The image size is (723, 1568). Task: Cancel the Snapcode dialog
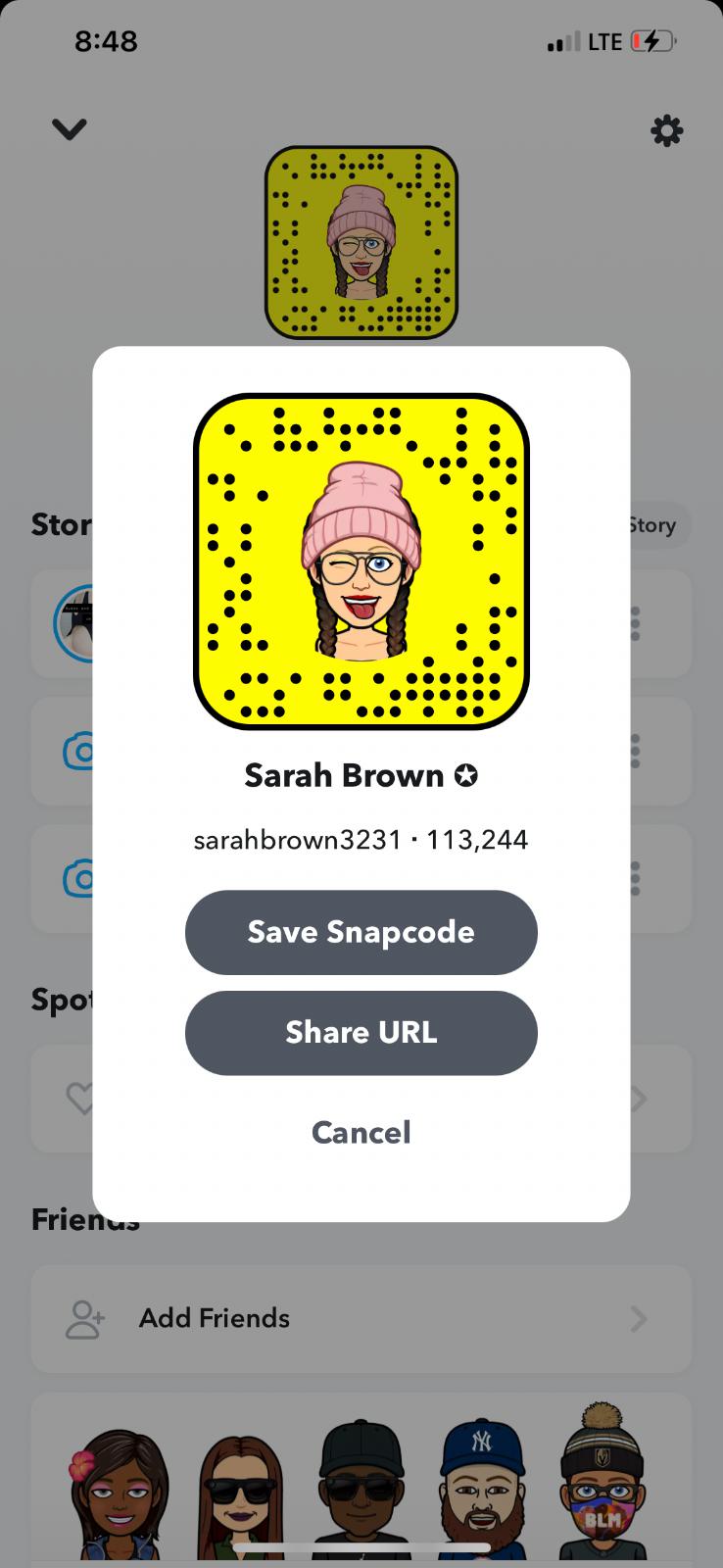pos(361,1132)
